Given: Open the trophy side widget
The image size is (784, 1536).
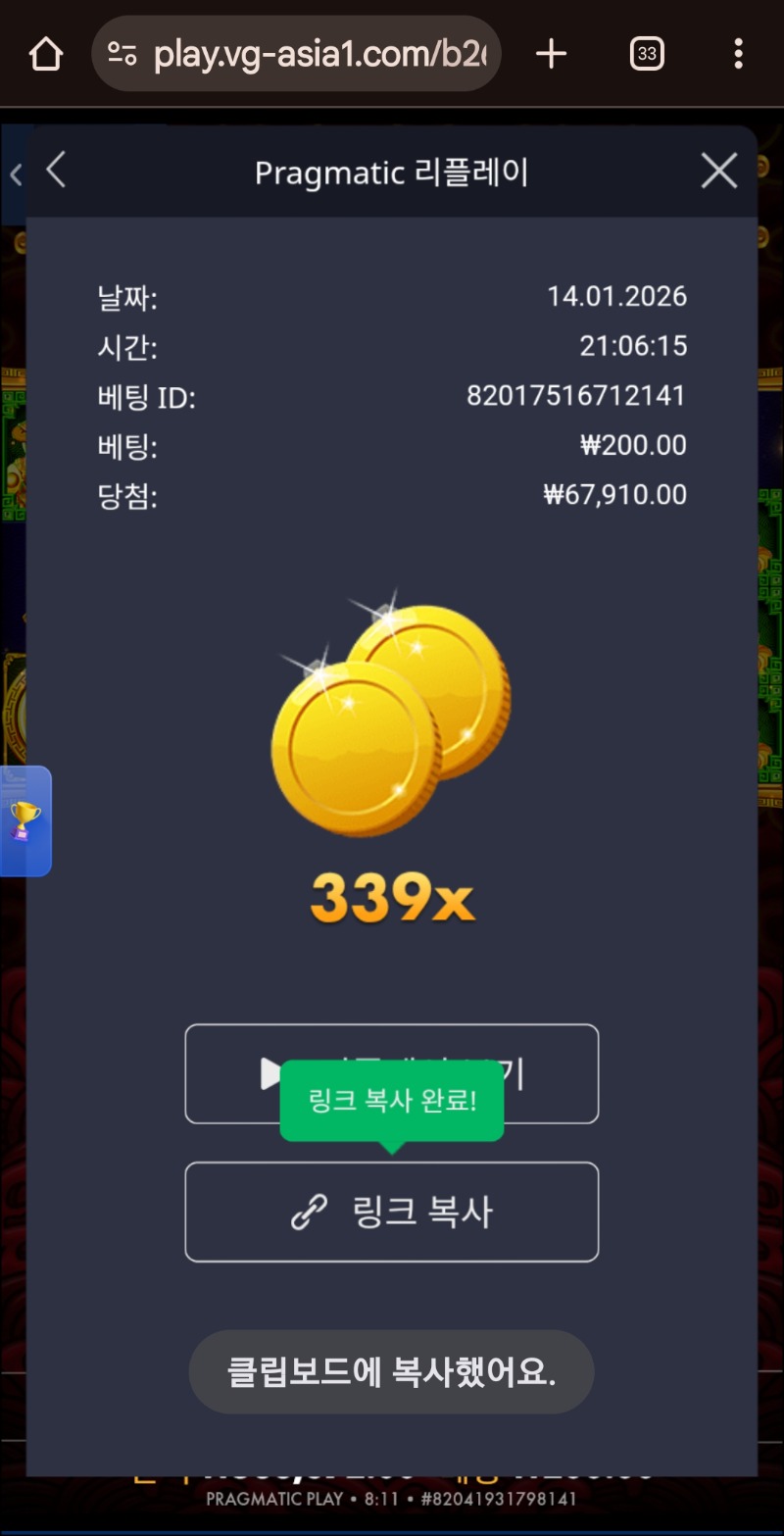Looking at the screenshot, I should coord(24,820).
